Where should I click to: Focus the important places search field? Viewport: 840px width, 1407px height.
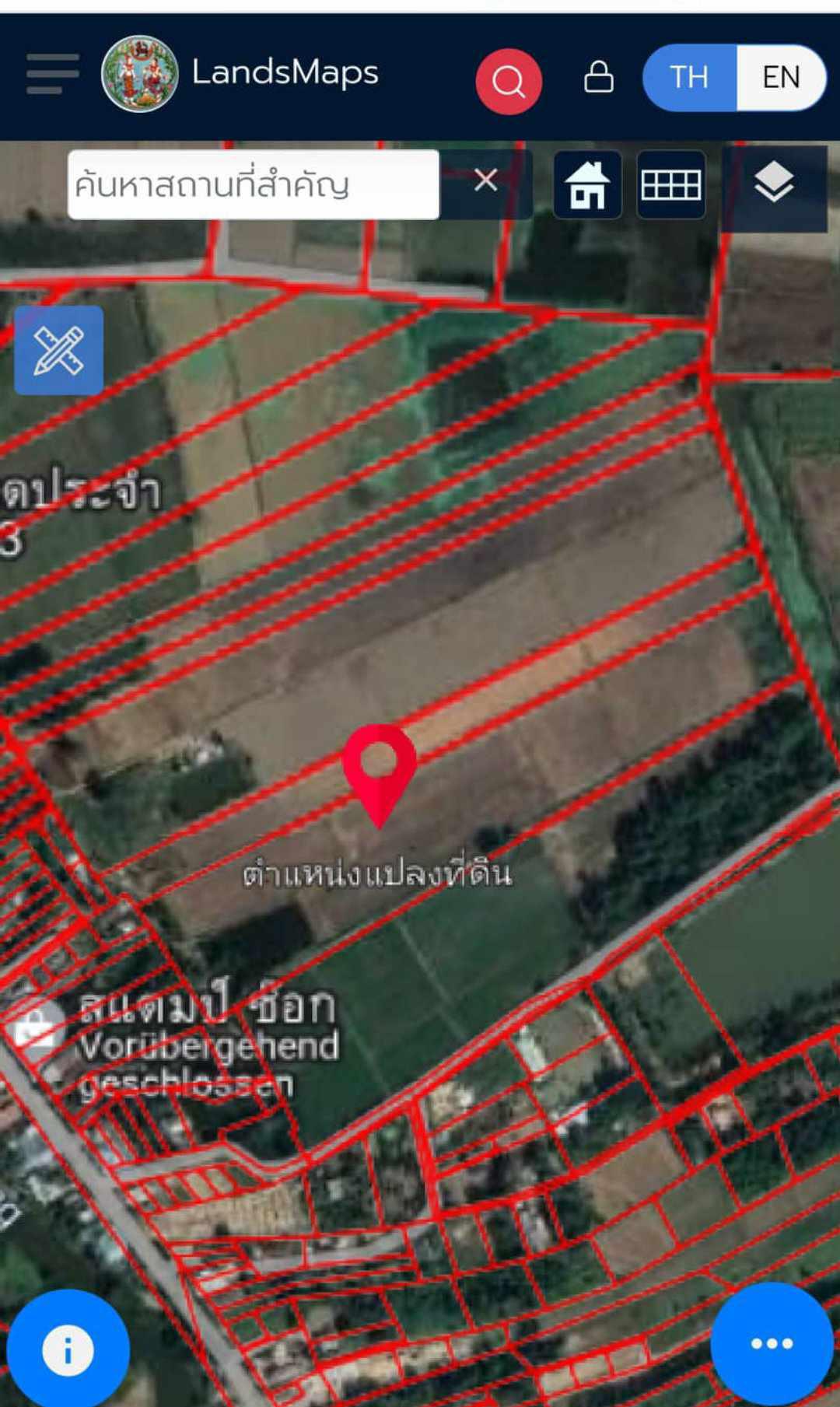click(x=254, y=184)
